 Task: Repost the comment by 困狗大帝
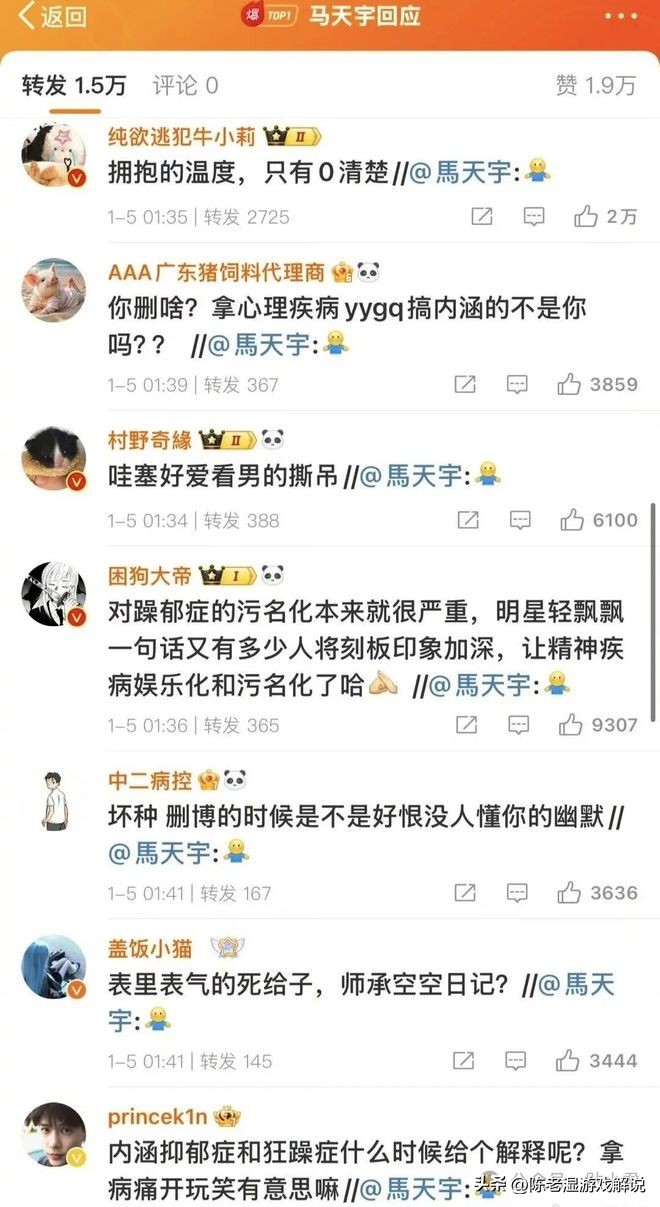[x=465, y=725]
